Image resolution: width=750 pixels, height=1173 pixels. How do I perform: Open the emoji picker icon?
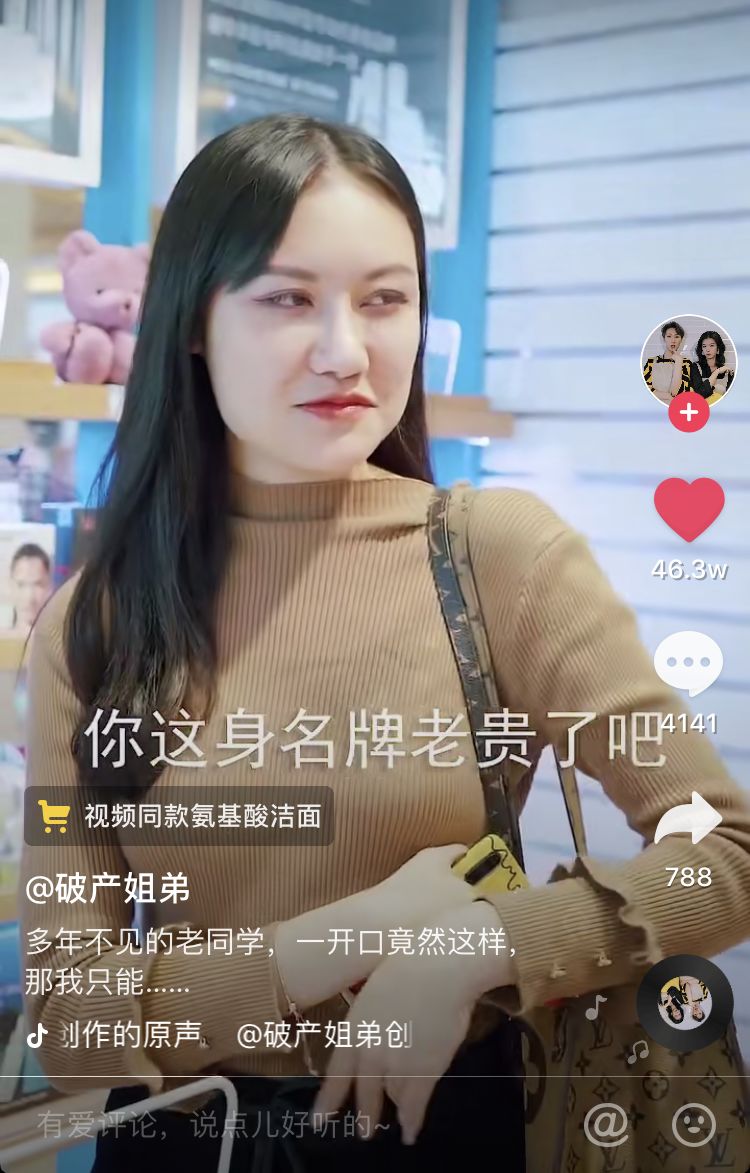pyautogui.click(x=692, y=1125)
